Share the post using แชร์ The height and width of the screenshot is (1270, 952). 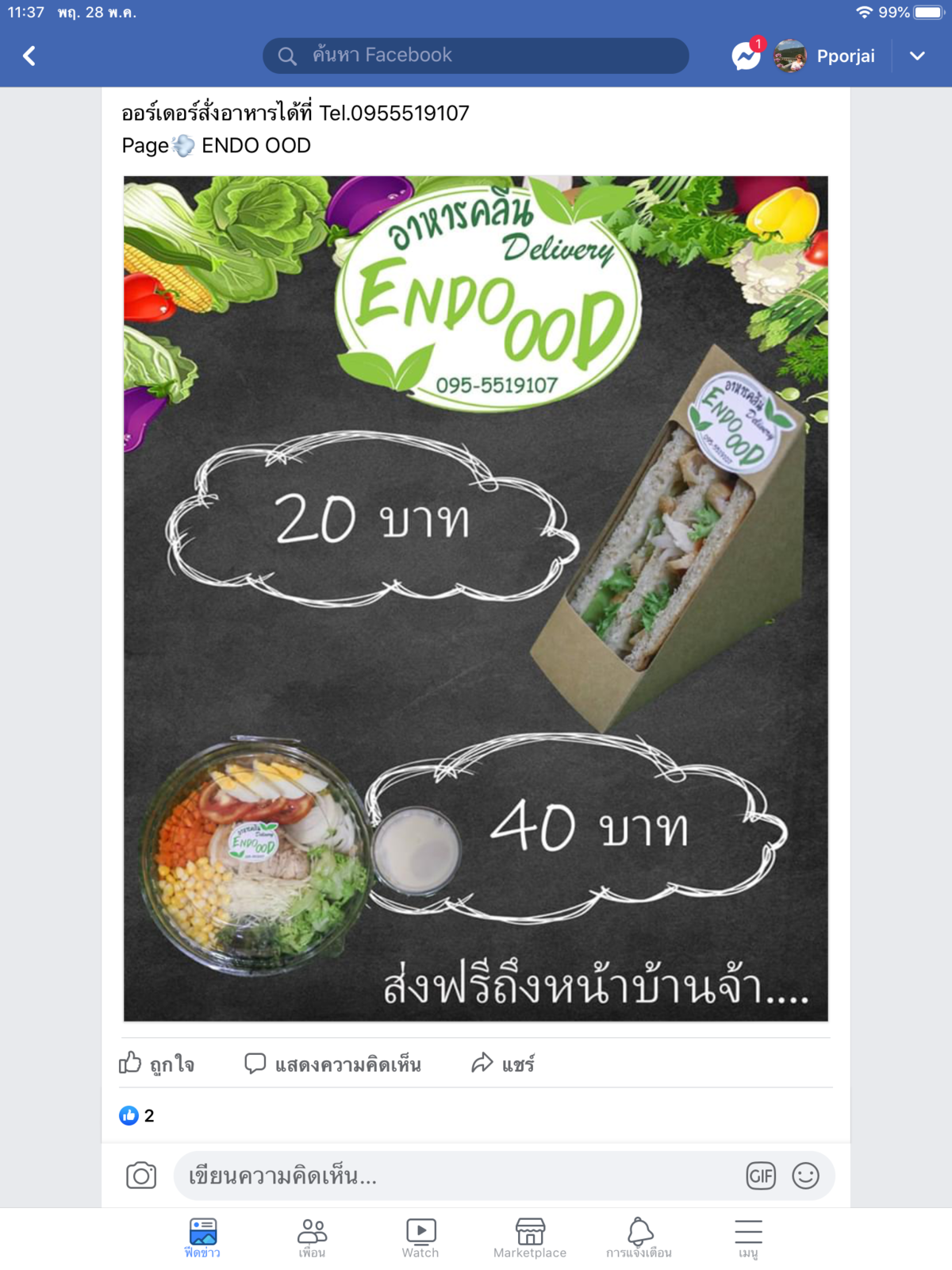pyautogui.click(x=503, y=1064)
